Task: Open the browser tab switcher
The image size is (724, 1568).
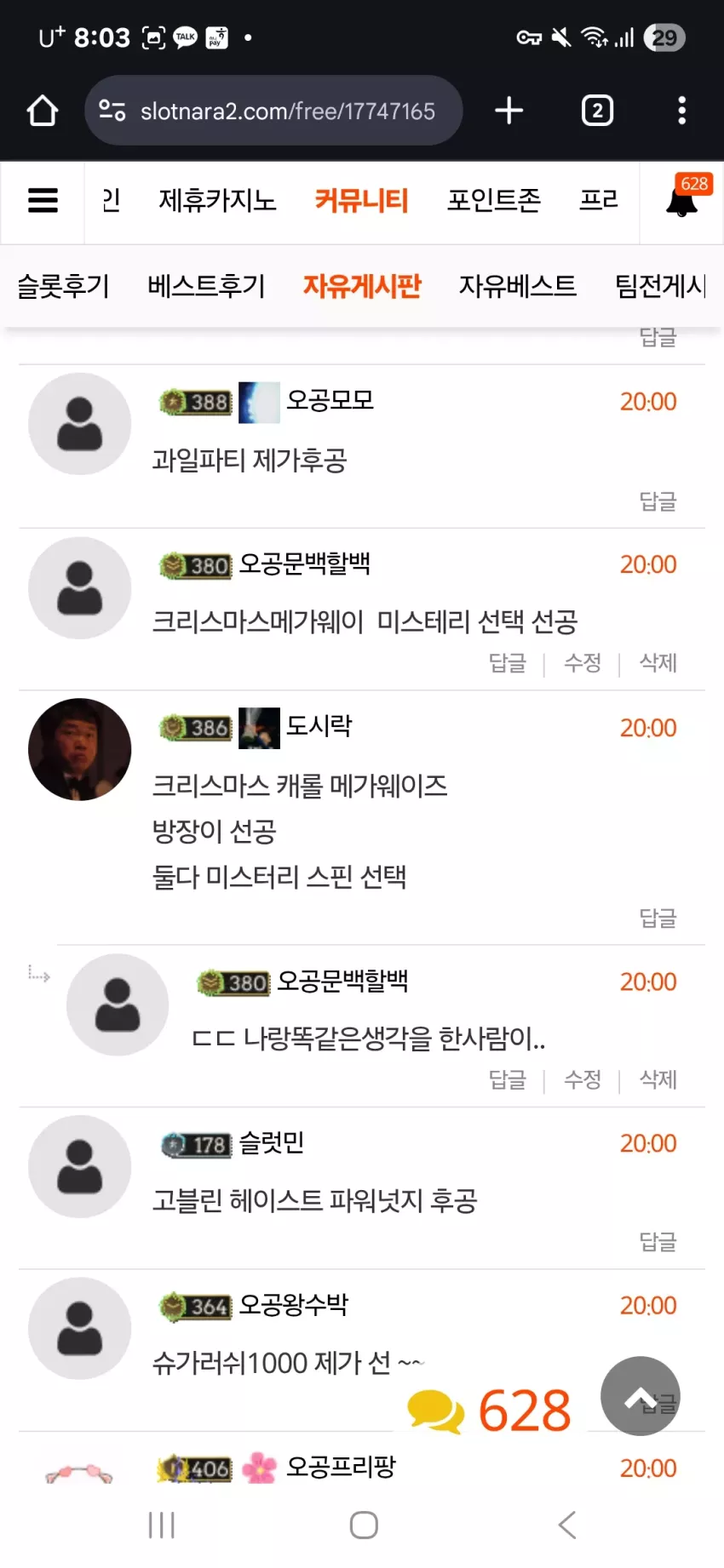Action: [597, 111]
